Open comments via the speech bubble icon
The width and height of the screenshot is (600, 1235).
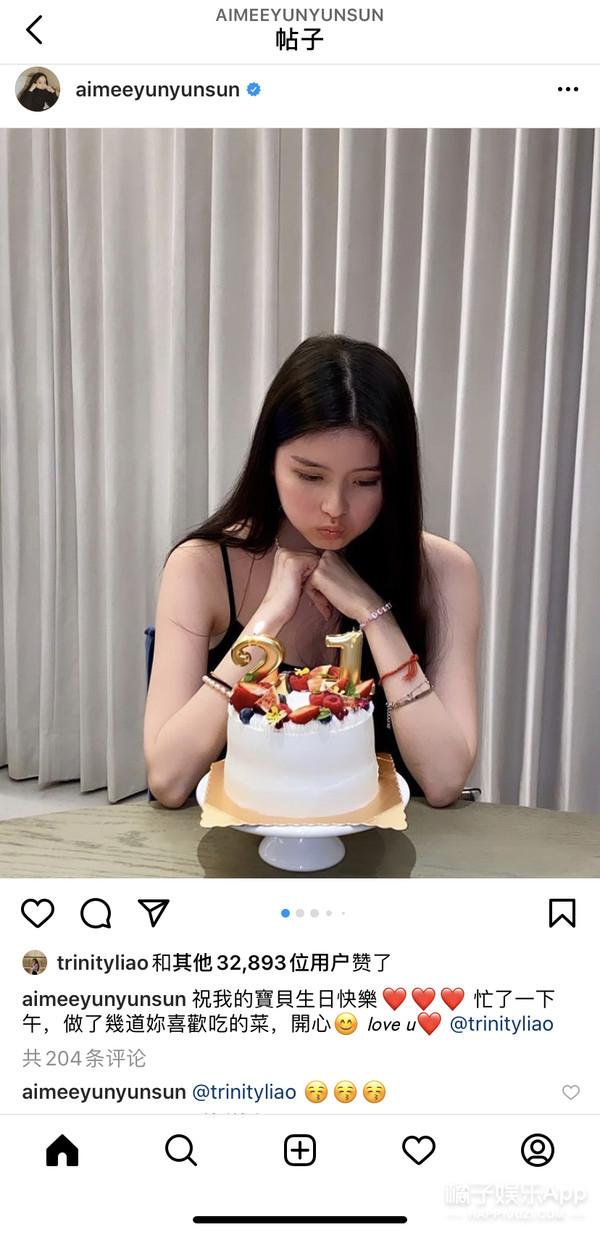pos(96,913)
